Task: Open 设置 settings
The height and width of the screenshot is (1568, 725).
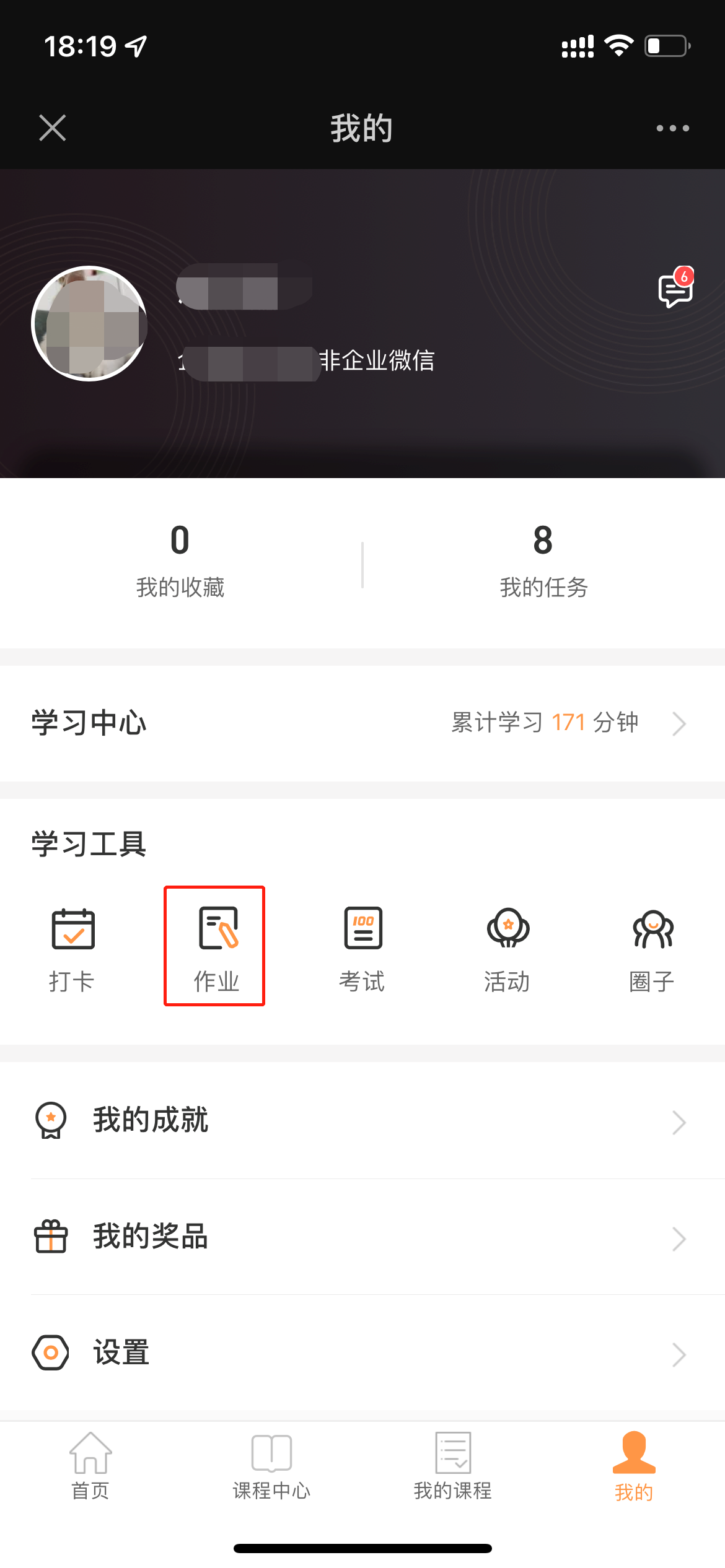Action: [x=362, y=1352]
